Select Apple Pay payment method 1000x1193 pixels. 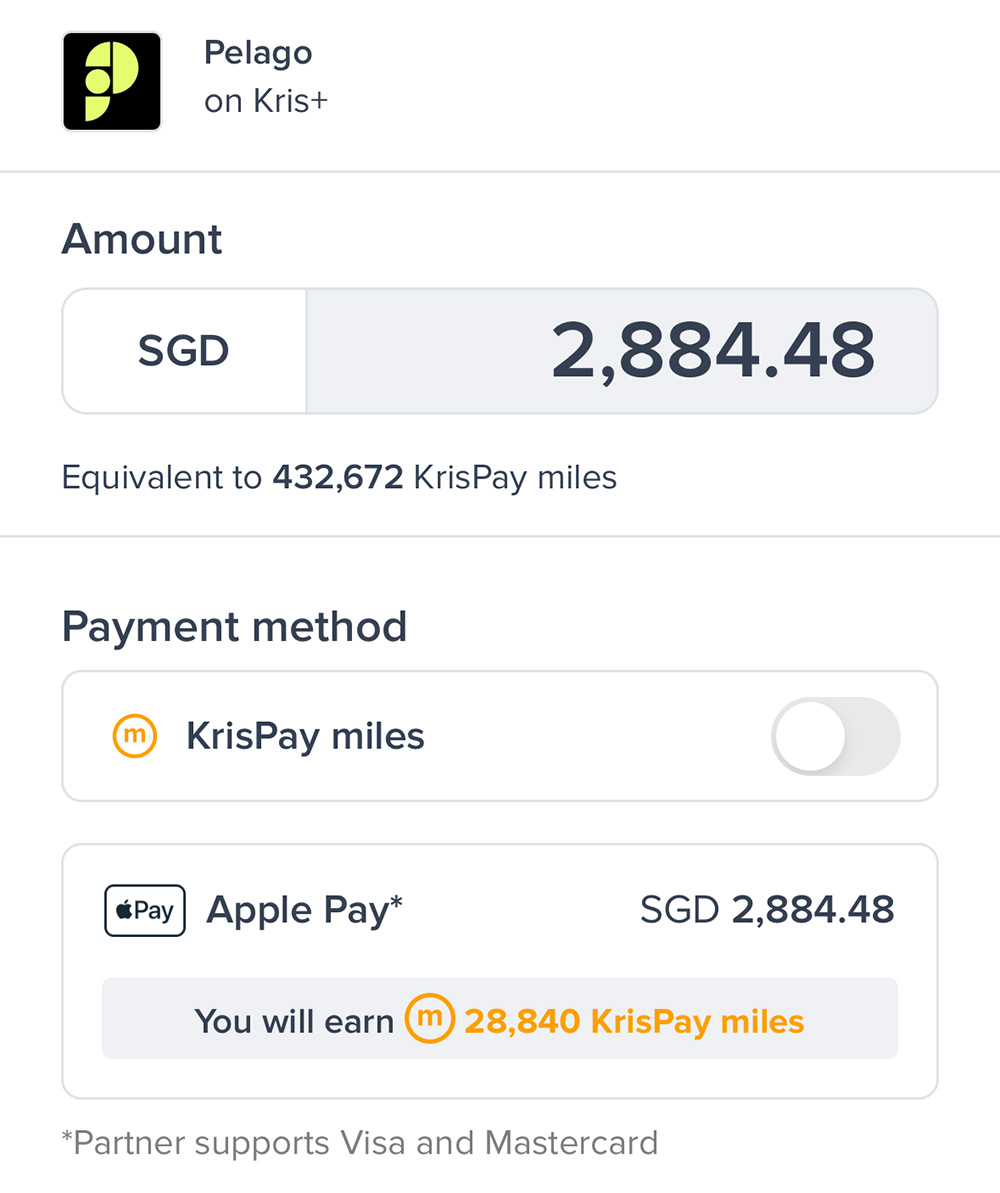[x=304, y=910]
